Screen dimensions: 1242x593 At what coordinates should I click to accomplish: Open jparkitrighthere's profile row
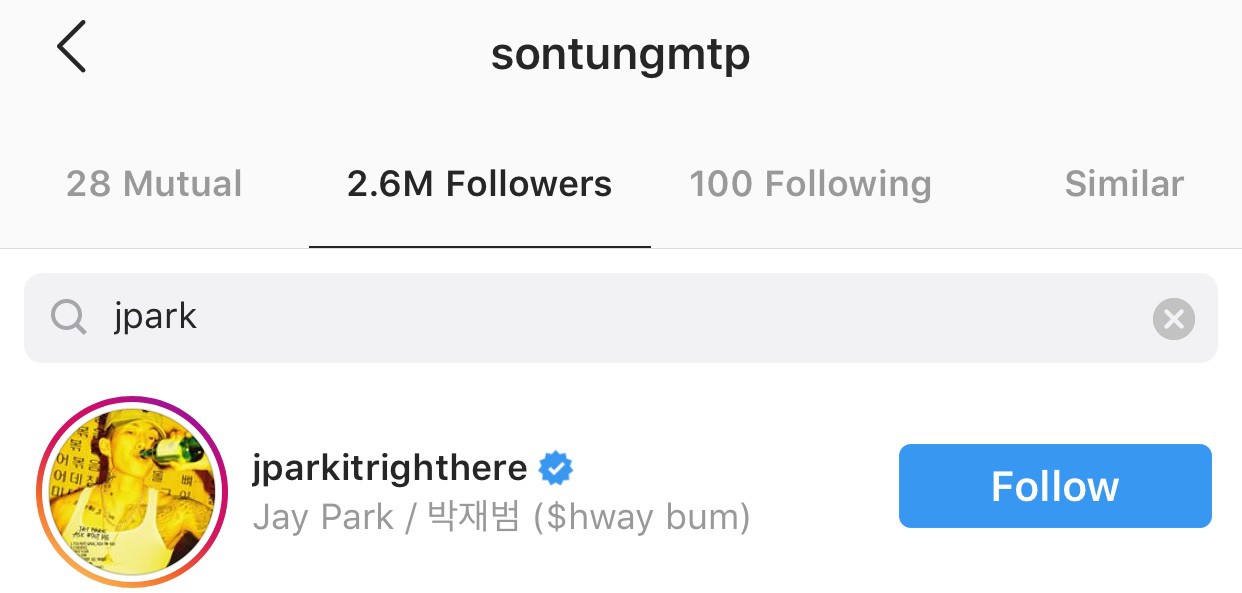point(500,490)
